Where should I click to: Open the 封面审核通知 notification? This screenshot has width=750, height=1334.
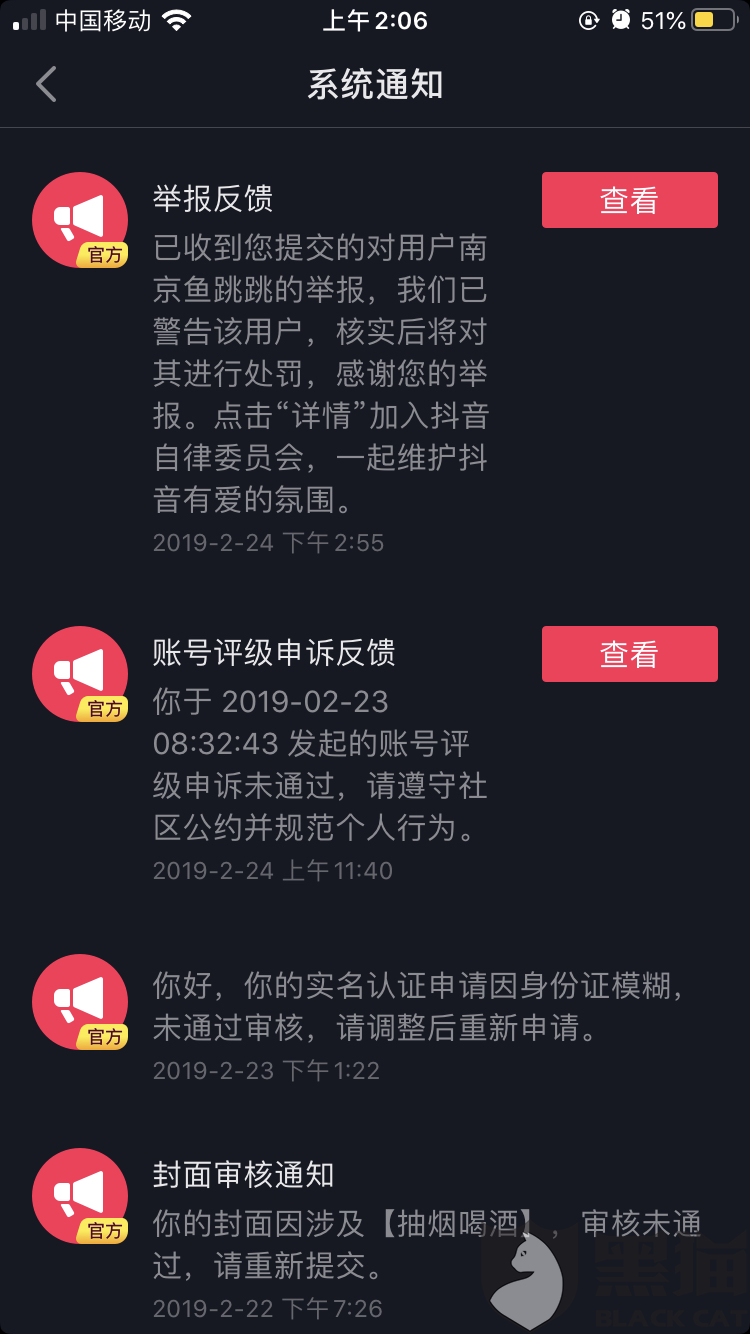[375, 1236]
